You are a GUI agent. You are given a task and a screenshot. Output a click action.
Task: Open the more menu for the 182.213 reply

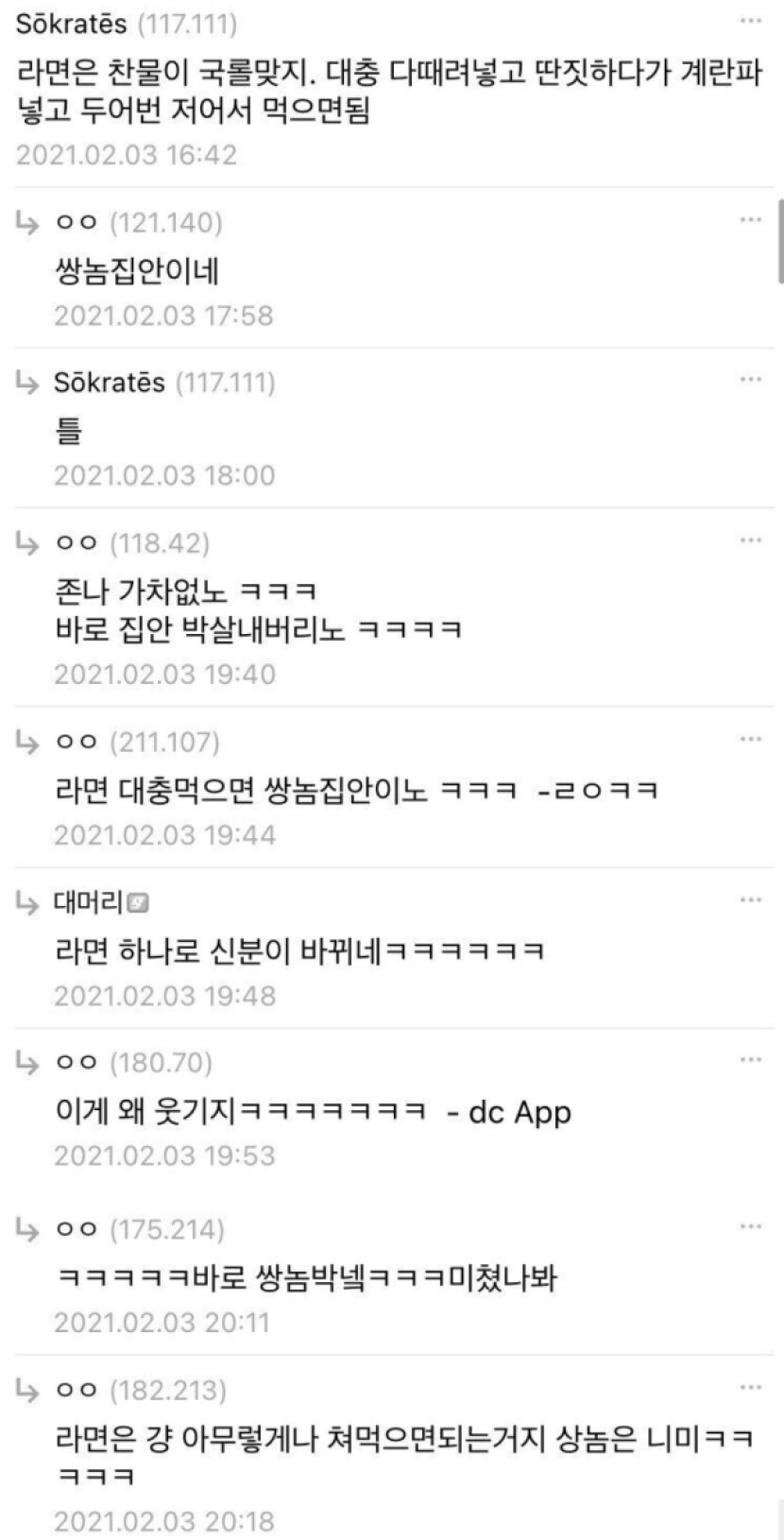(751, 1387)
